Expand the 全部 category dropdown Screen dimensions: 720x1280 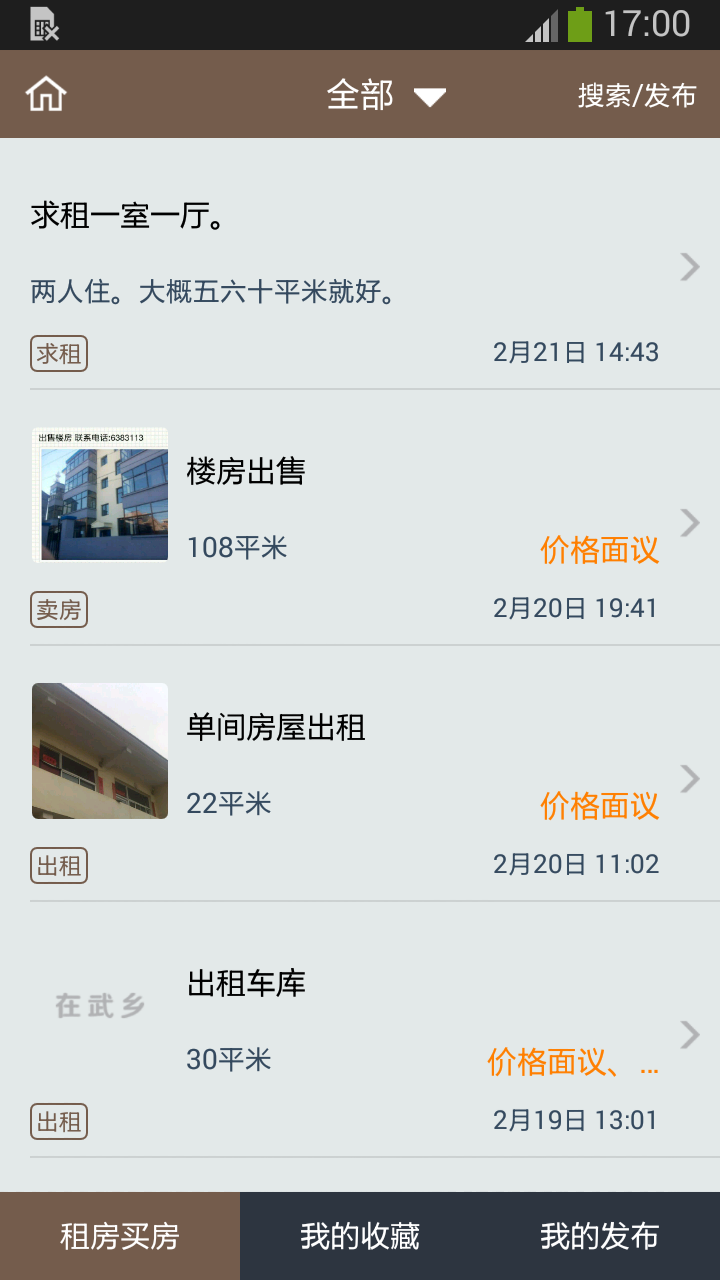(385, 95)
